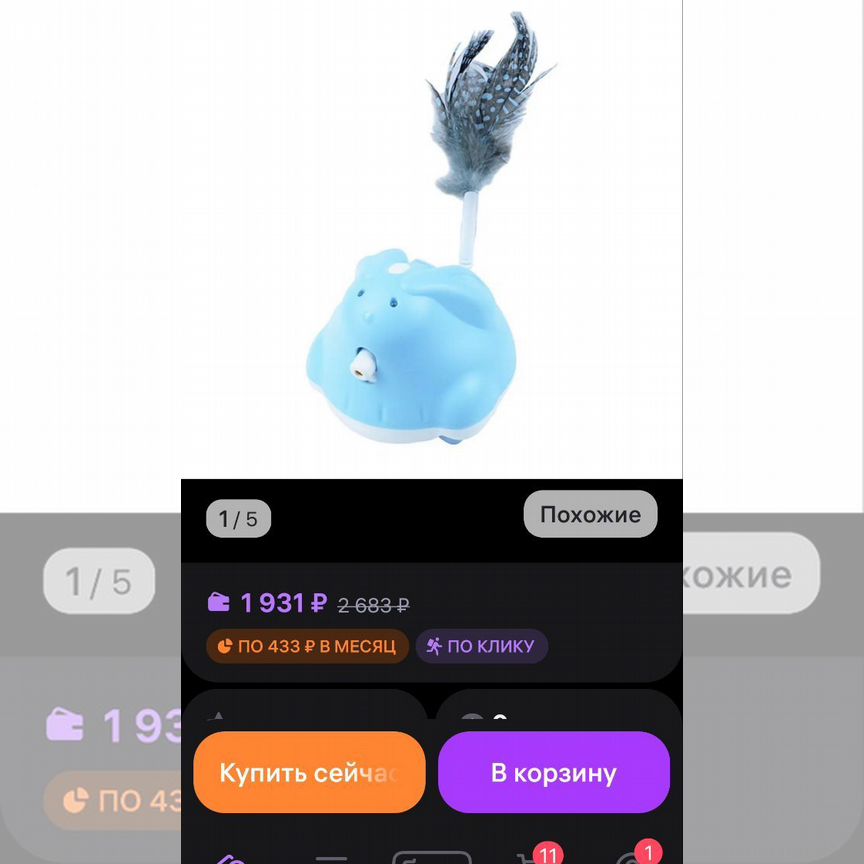Open the cart tab with 11 badge
The width and height of the screenshot is (864, 864).
(x=528, y=858)
